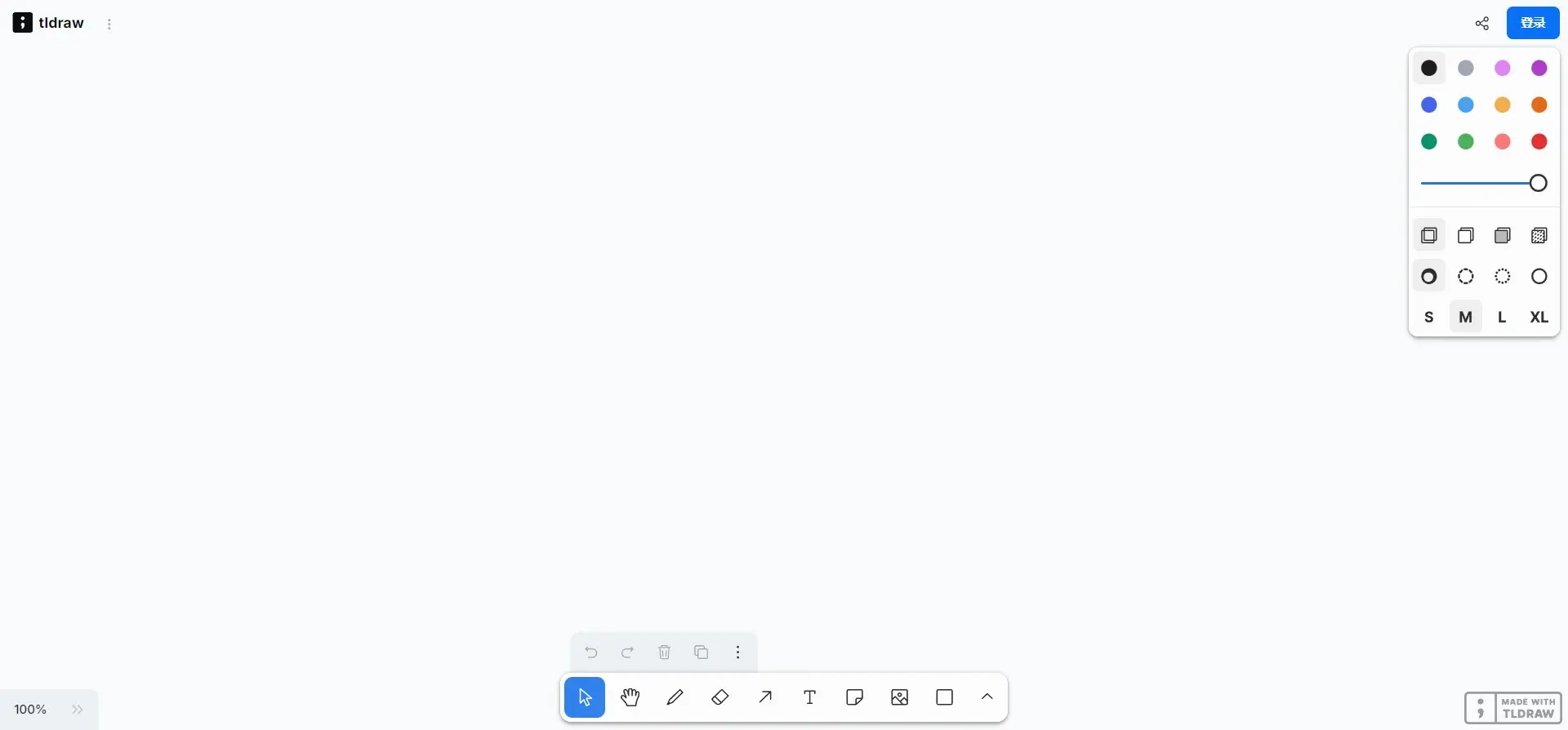The image size is (1568, 730).
Task: Open the 100% zoom menu
Action: click(x=30, y=710)
